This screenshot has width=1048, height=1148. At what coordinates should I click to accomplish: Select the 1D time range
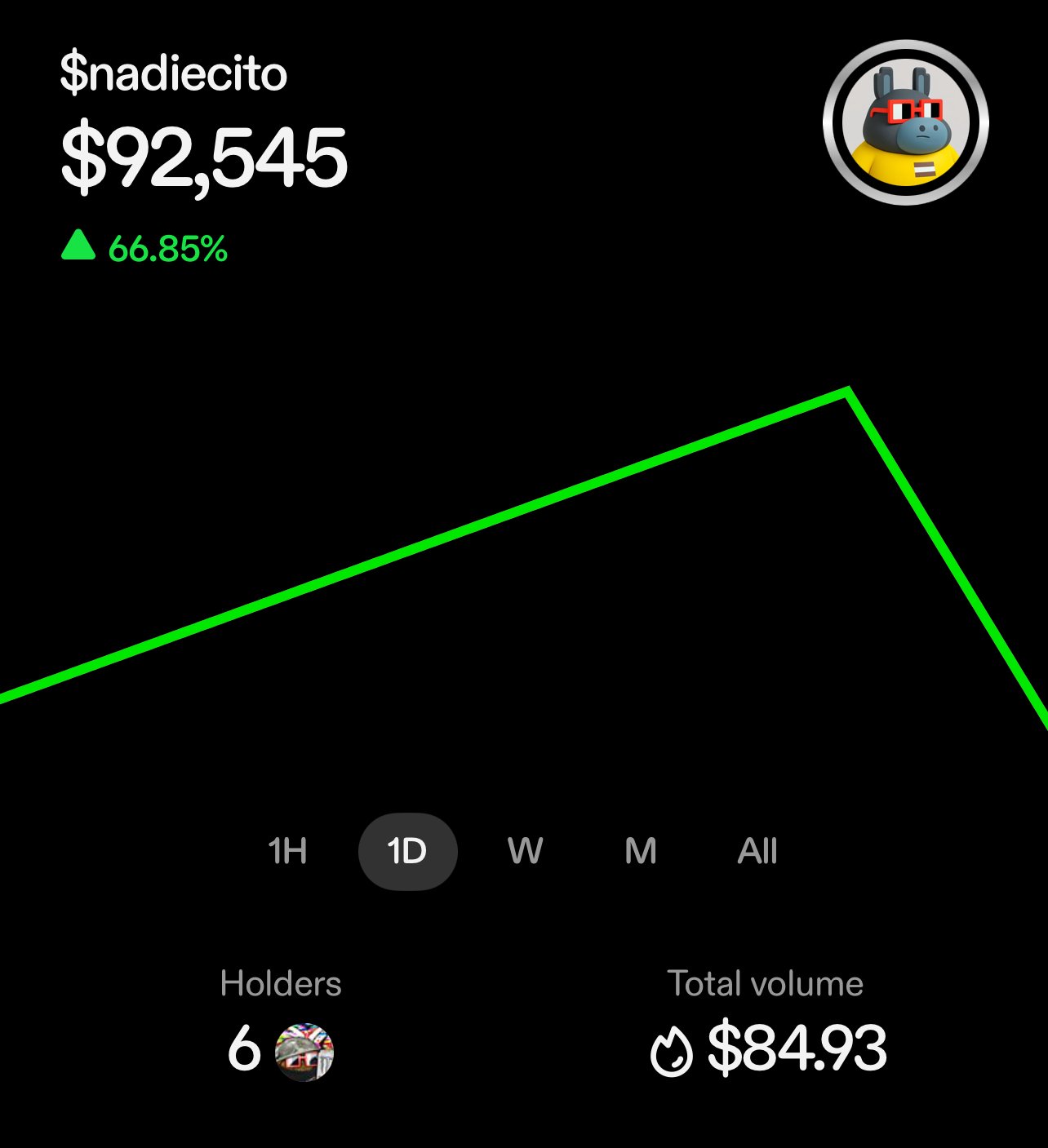(407, 851)
